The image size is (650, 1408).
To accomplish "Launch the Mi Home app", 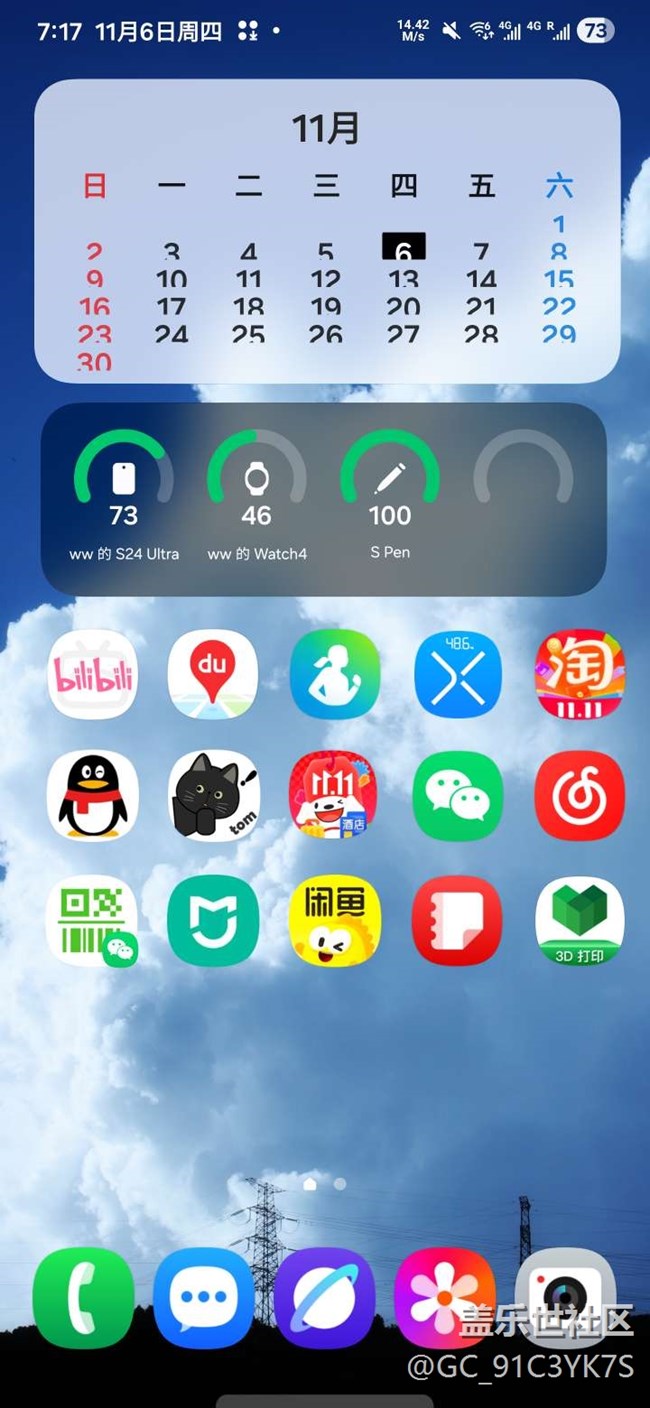I will 213,920.
